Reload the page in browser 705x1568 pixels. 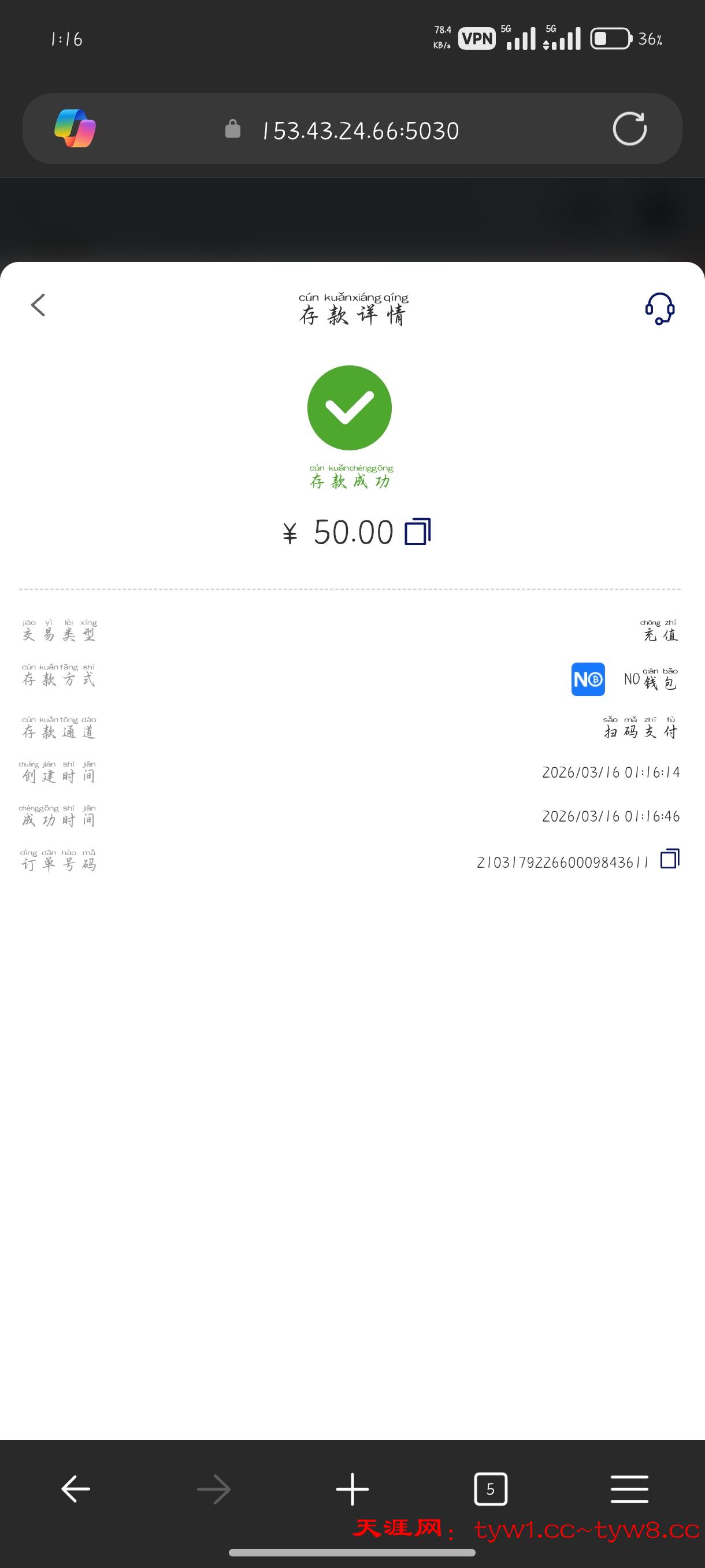click(x=629, y=129)
